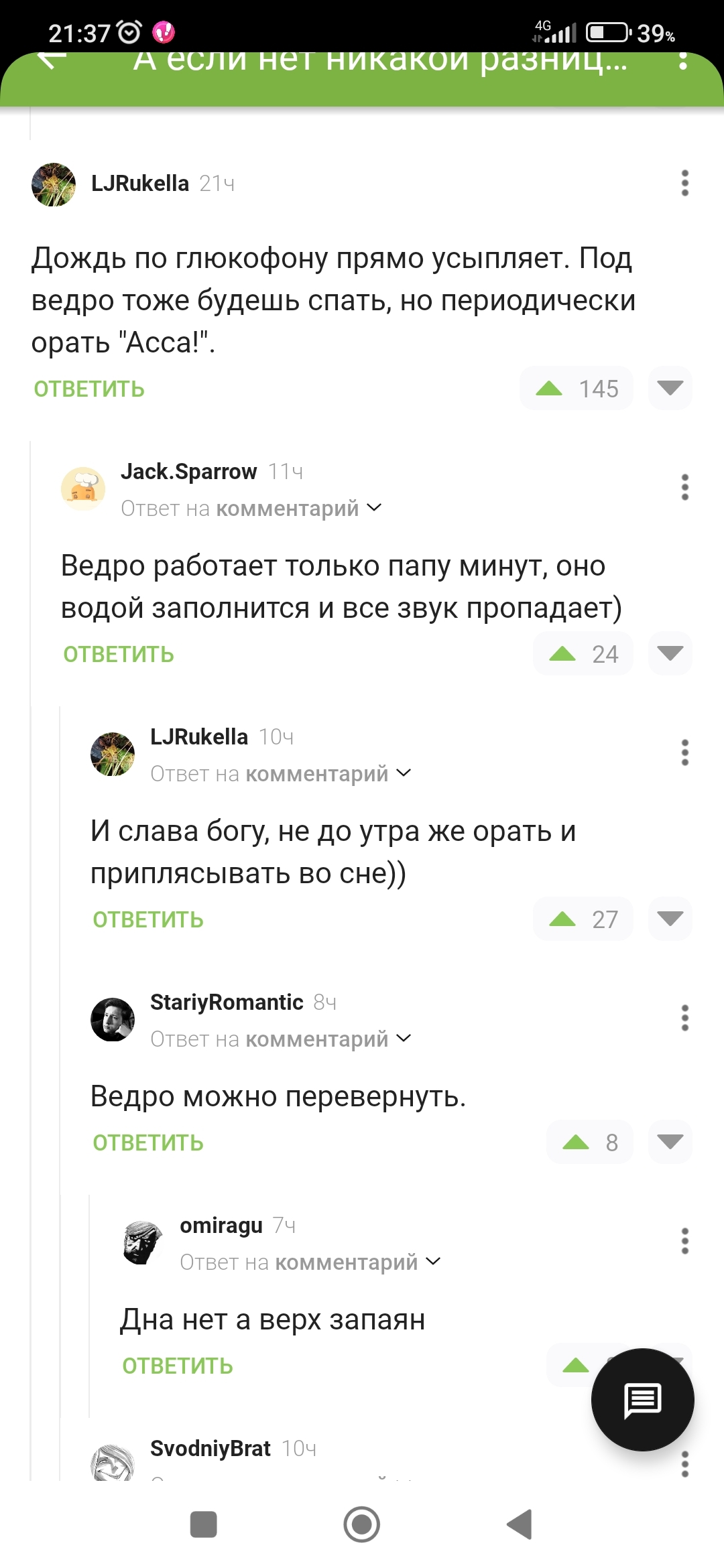Reply to omiragu's comment
The width and height of the screenshot is (724, 1568).
pos(178,1366)
